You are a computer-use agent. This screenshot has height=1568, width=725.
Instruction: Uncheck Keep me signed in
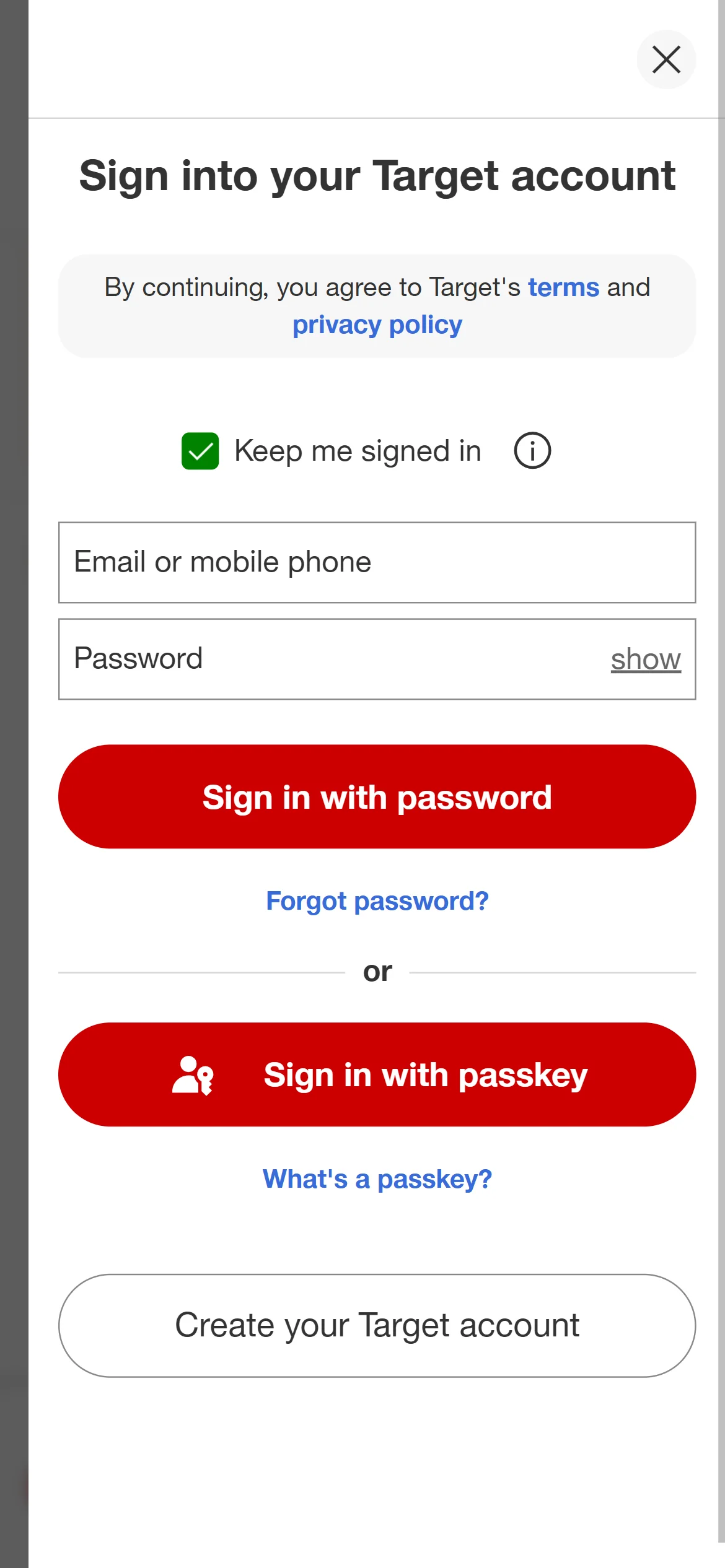tap(200, 451)
